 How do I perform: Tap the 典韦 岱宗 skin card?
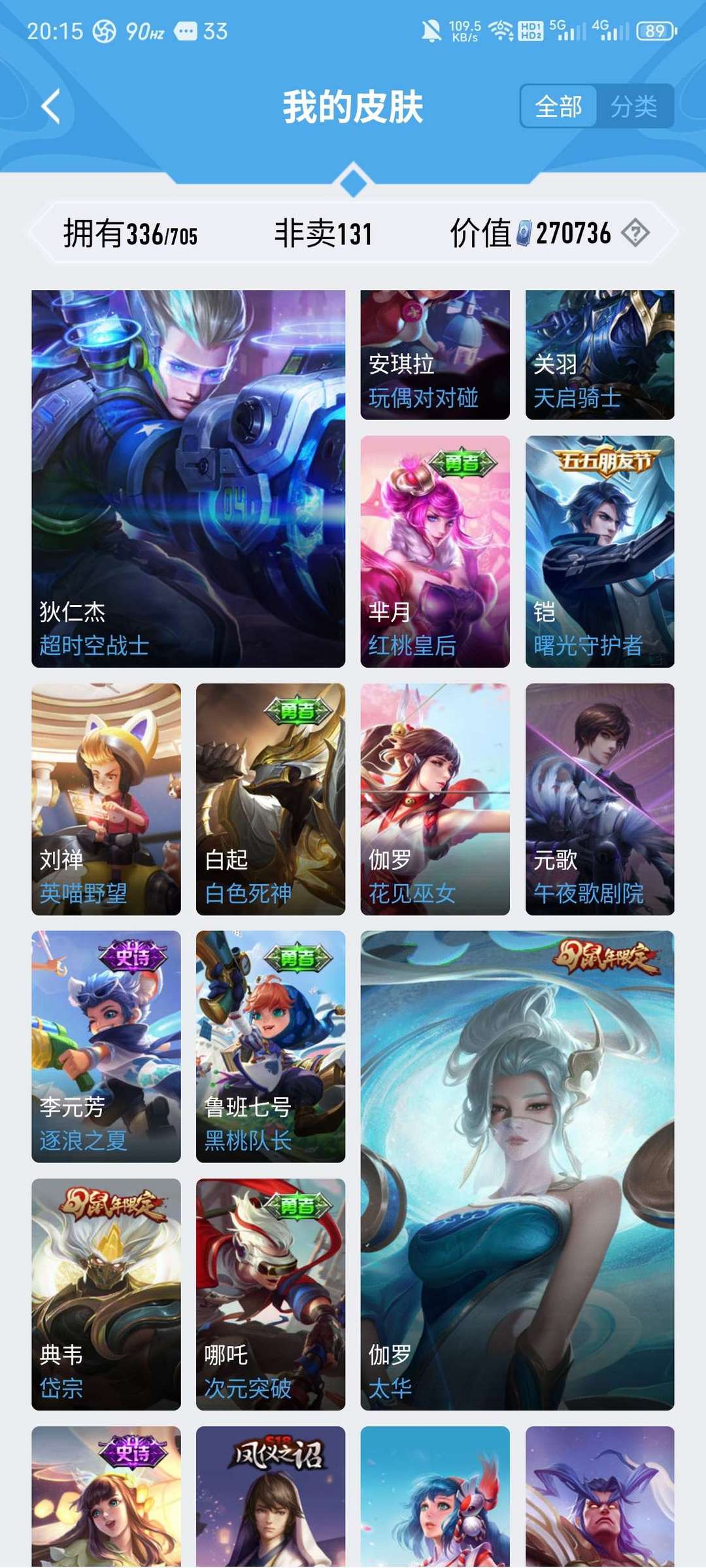tap(106, 1294)
